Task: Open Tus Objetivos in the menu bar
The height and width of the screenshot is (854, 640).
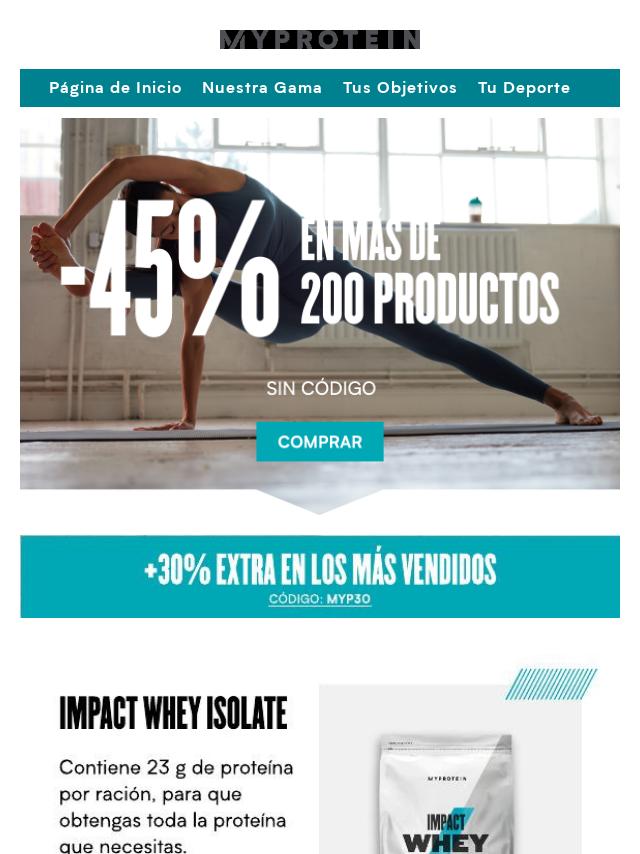Action: point(400,88)
